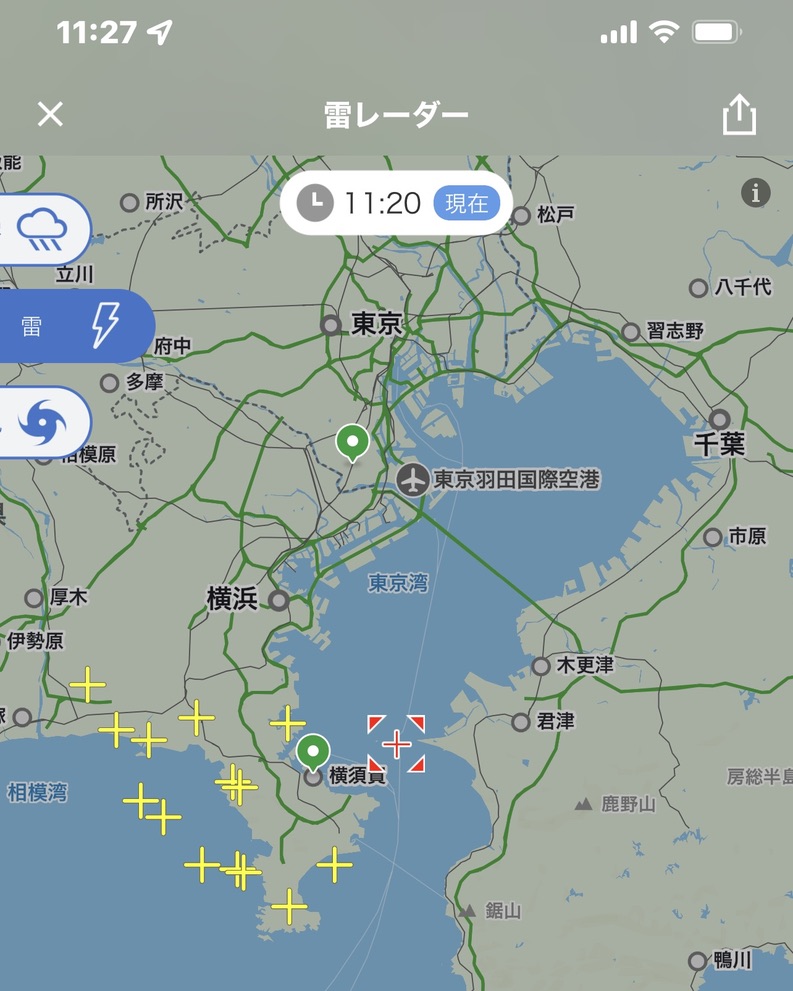Tap the 11:20 現在 time selector

[x=396, y=203]
